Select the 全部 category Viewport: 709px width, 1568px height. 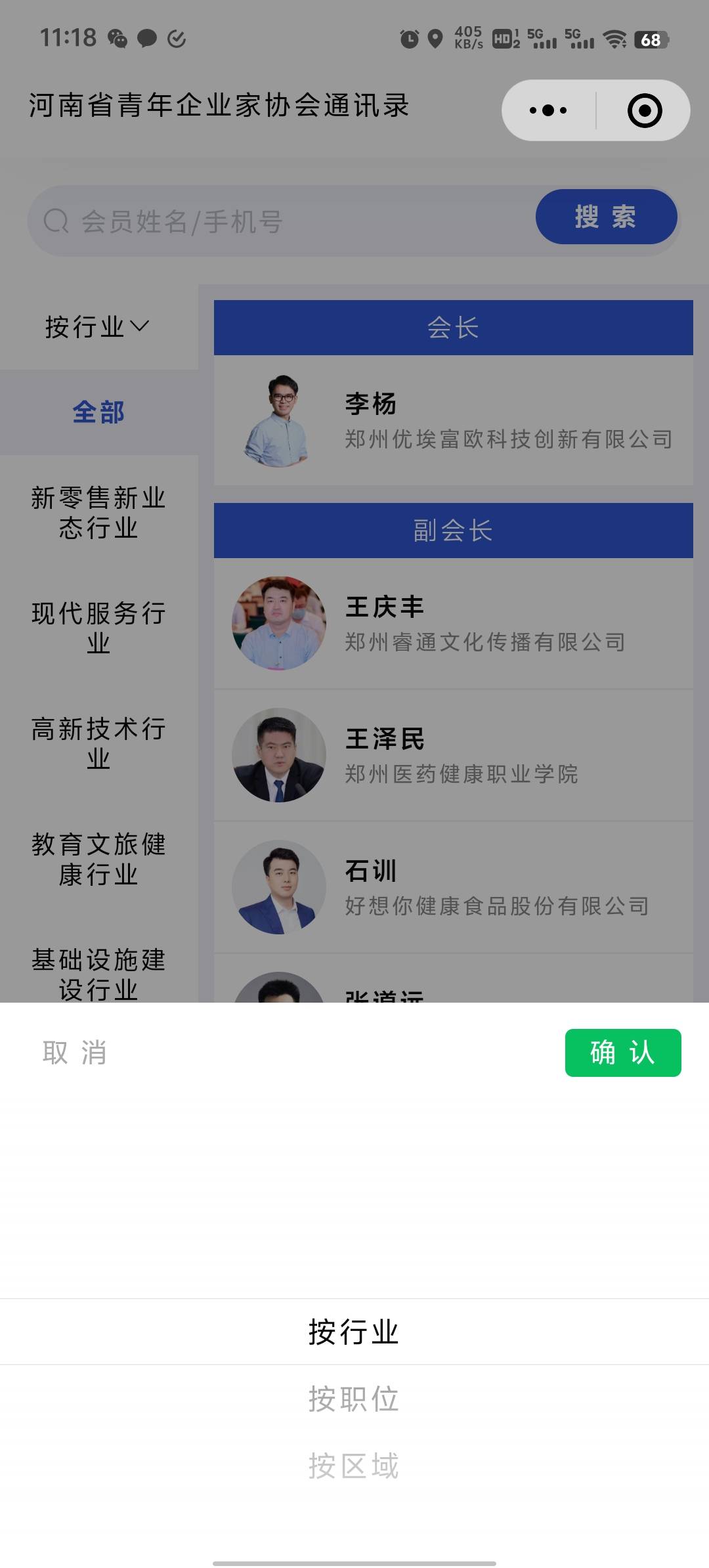click(x=98, y=412)
